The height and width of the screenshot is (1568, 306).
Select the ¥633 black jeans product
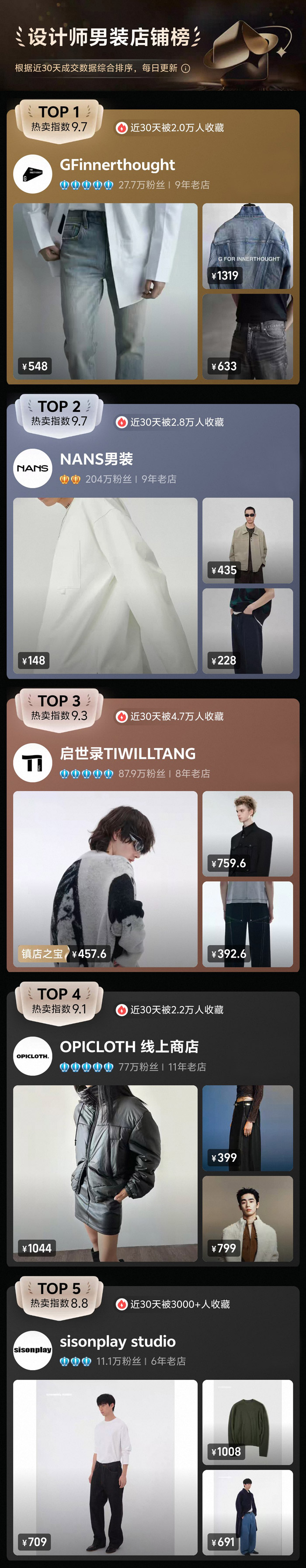tap(247, 336)
